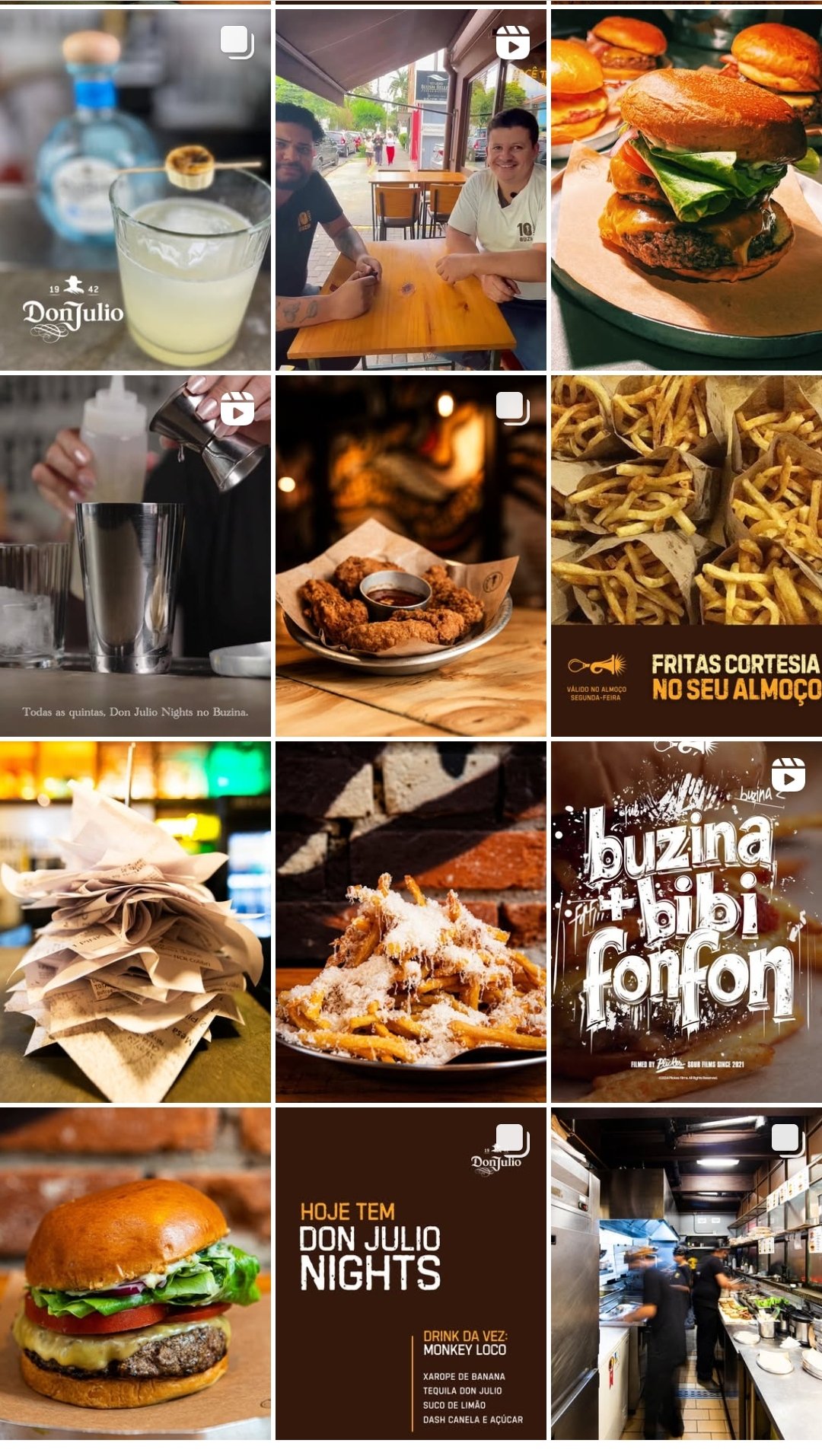Open the fried chicken with sauce post
Screen dimensions: 822x1456
point(411,556)
